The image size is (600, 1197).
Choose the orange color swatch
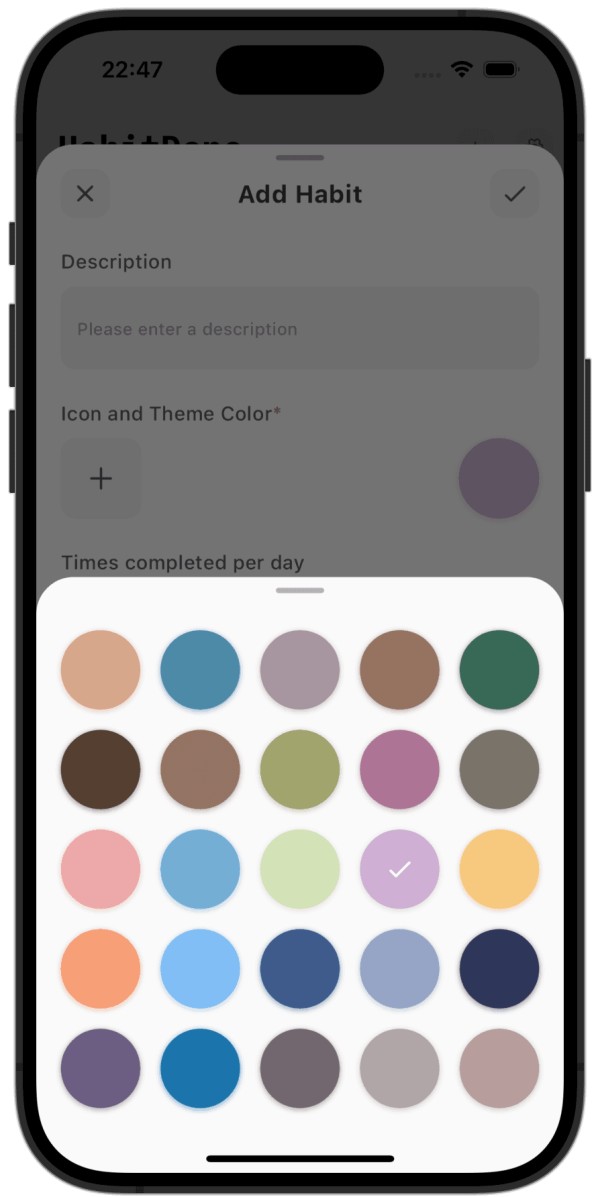[x=100, y=969]
